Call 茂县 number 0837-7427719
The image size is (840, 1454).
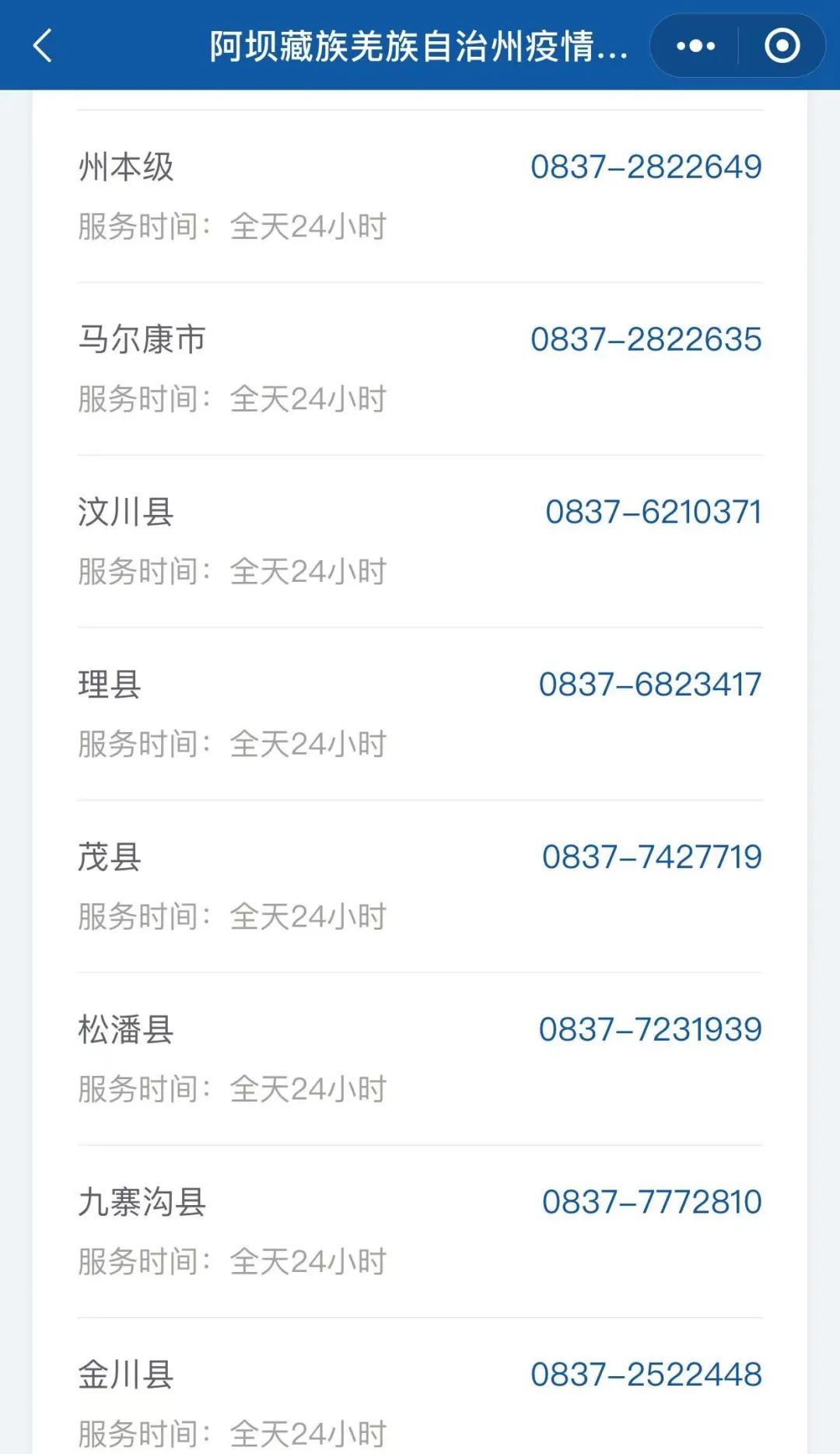[x=651, y=858]
